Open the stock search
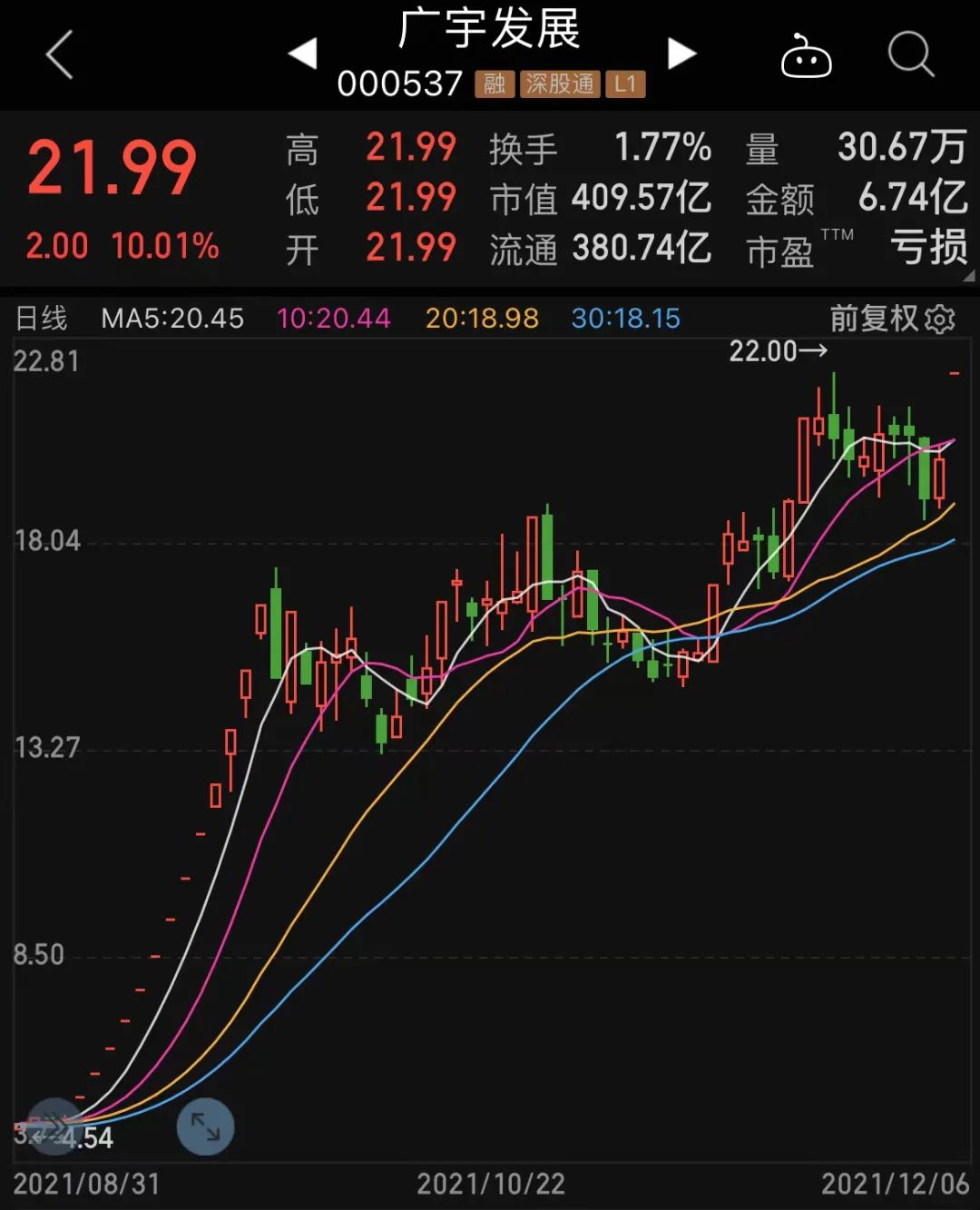Screen dimensions: 980x1210 tap(910, 55)
